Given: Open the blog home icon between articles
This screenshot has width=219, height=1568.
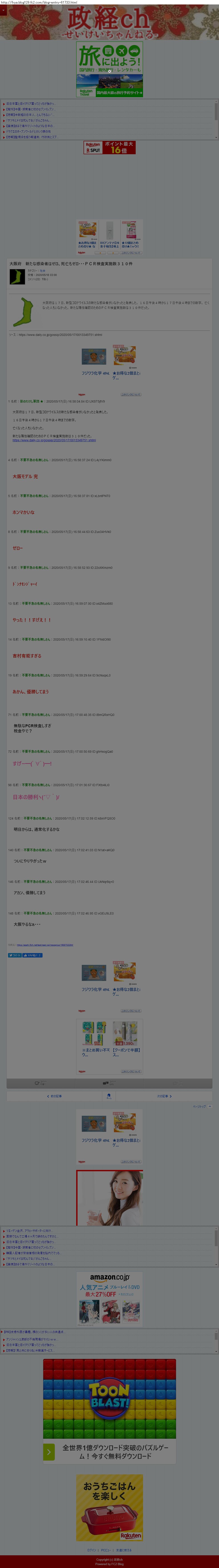Looking at the screenshot, I should tap(109, 1096).
